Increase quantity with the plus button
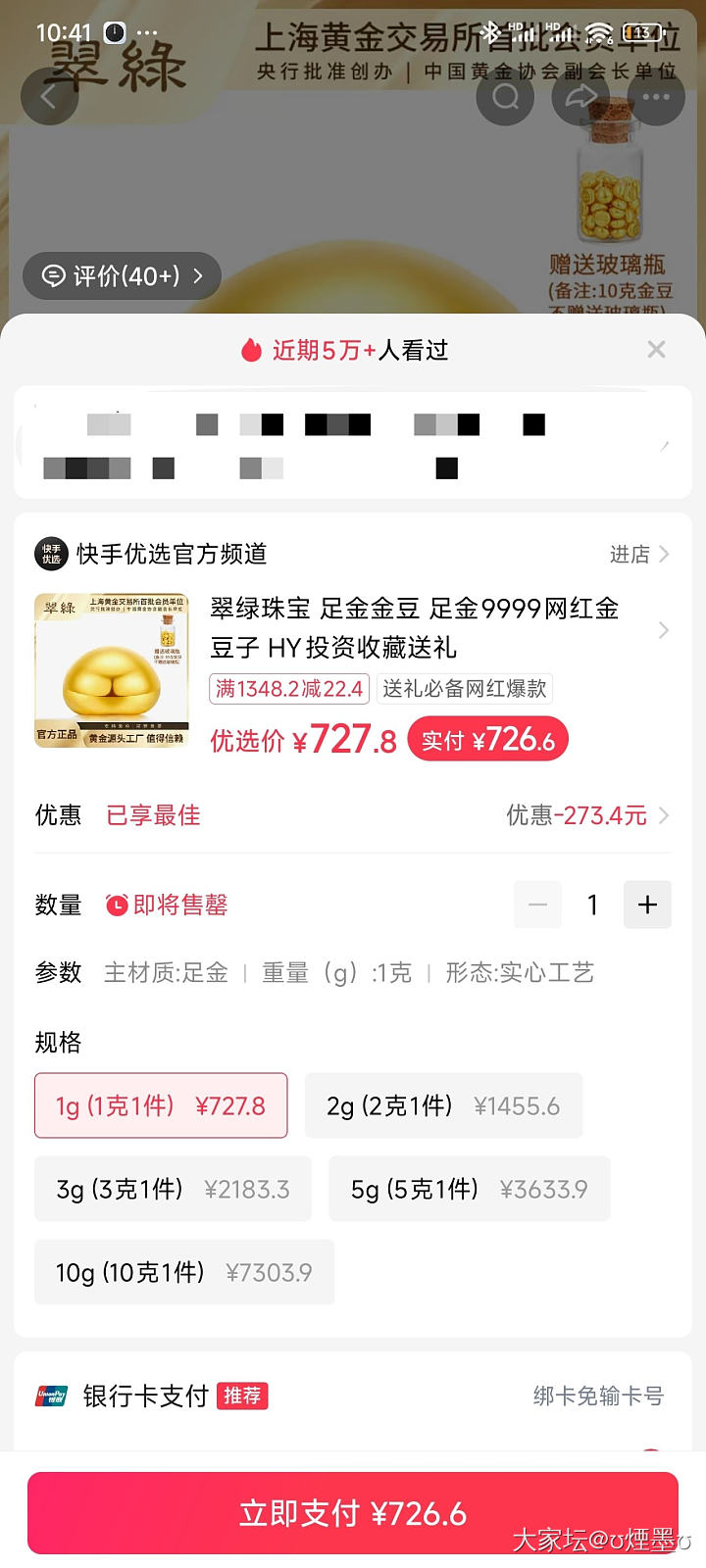The image size is (706, 1568). [x=647, y=905]
